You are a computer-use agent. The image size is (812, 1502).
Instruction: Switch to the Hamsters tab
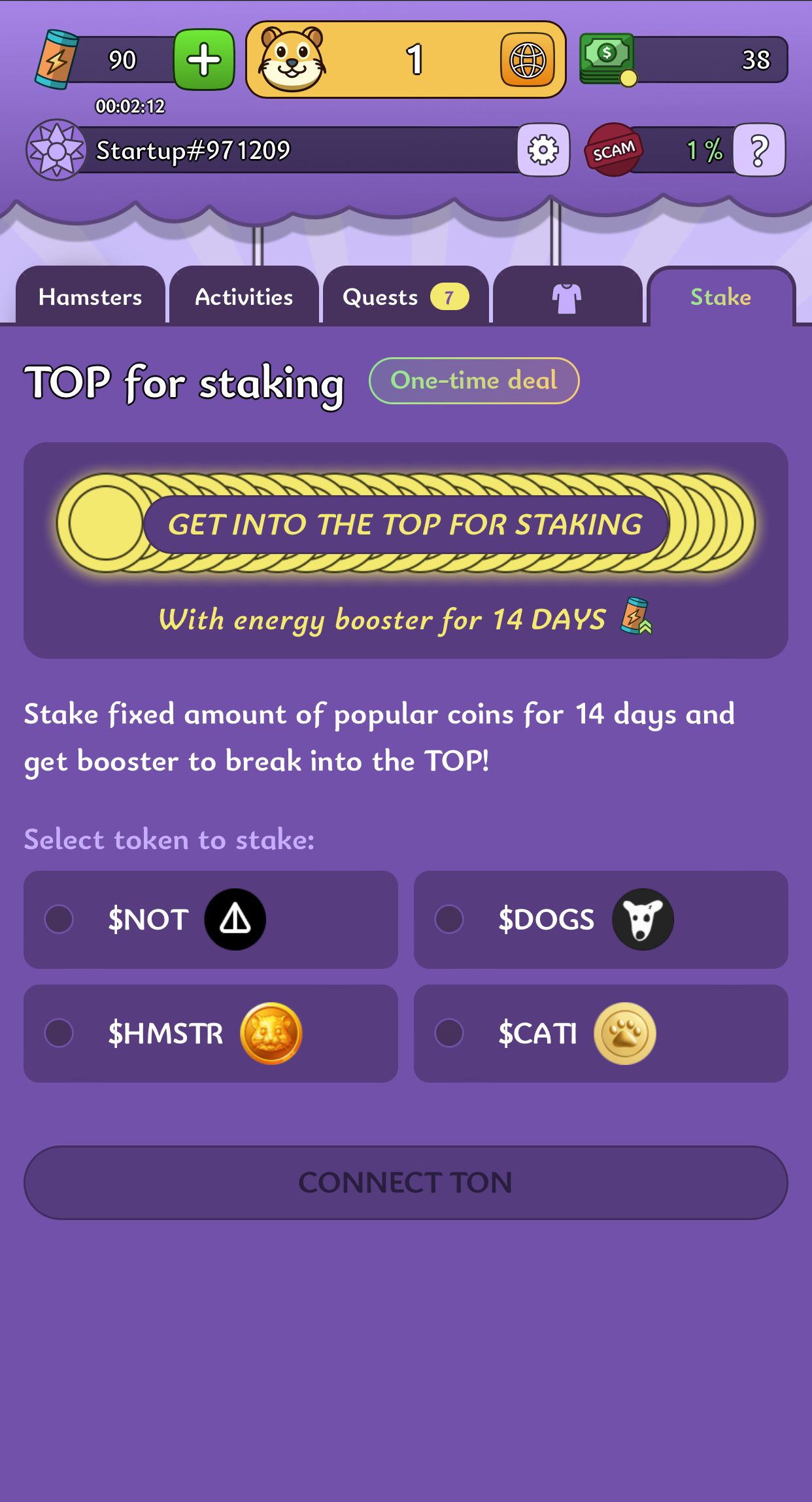click(x=90, y=297)
